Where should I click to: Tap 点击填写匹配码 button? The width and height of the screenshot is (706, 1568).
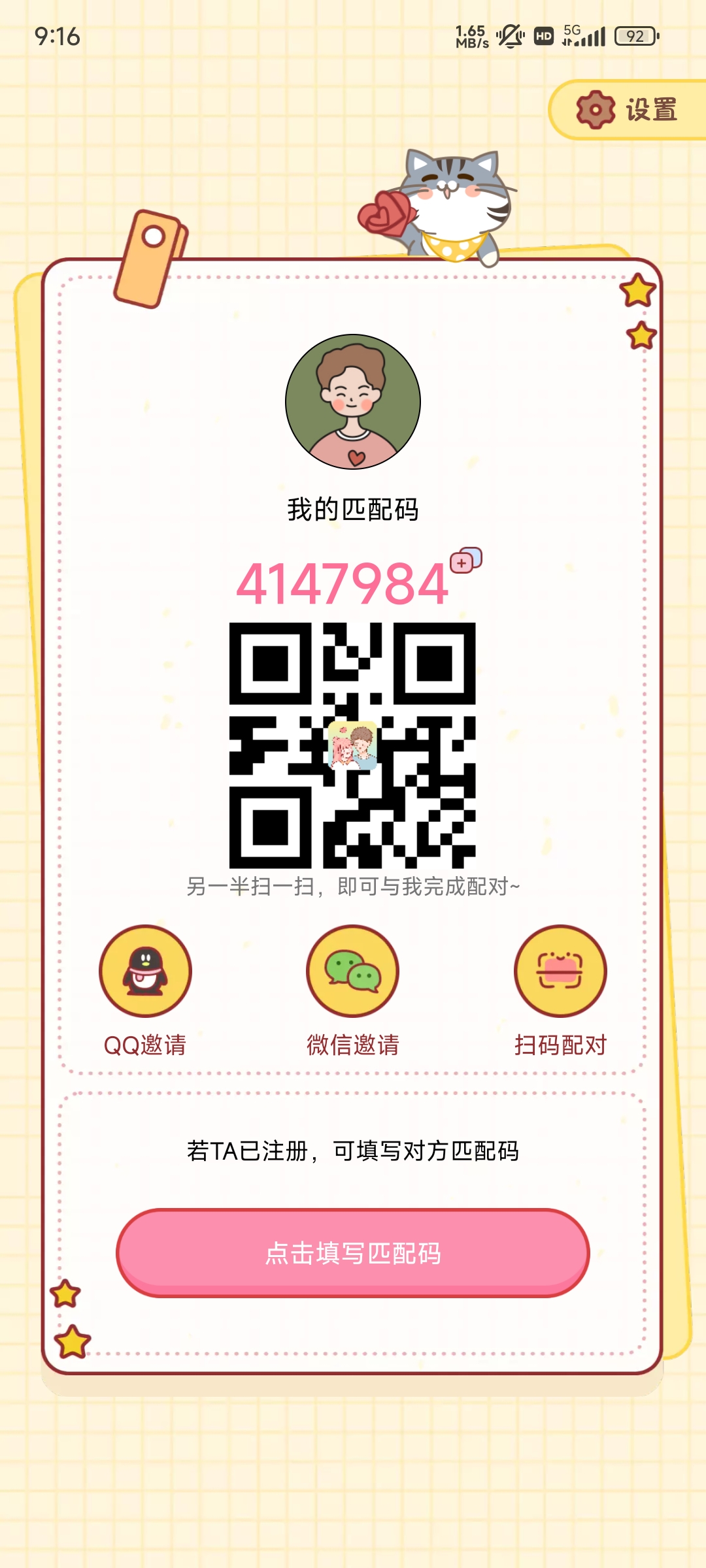353,1253
